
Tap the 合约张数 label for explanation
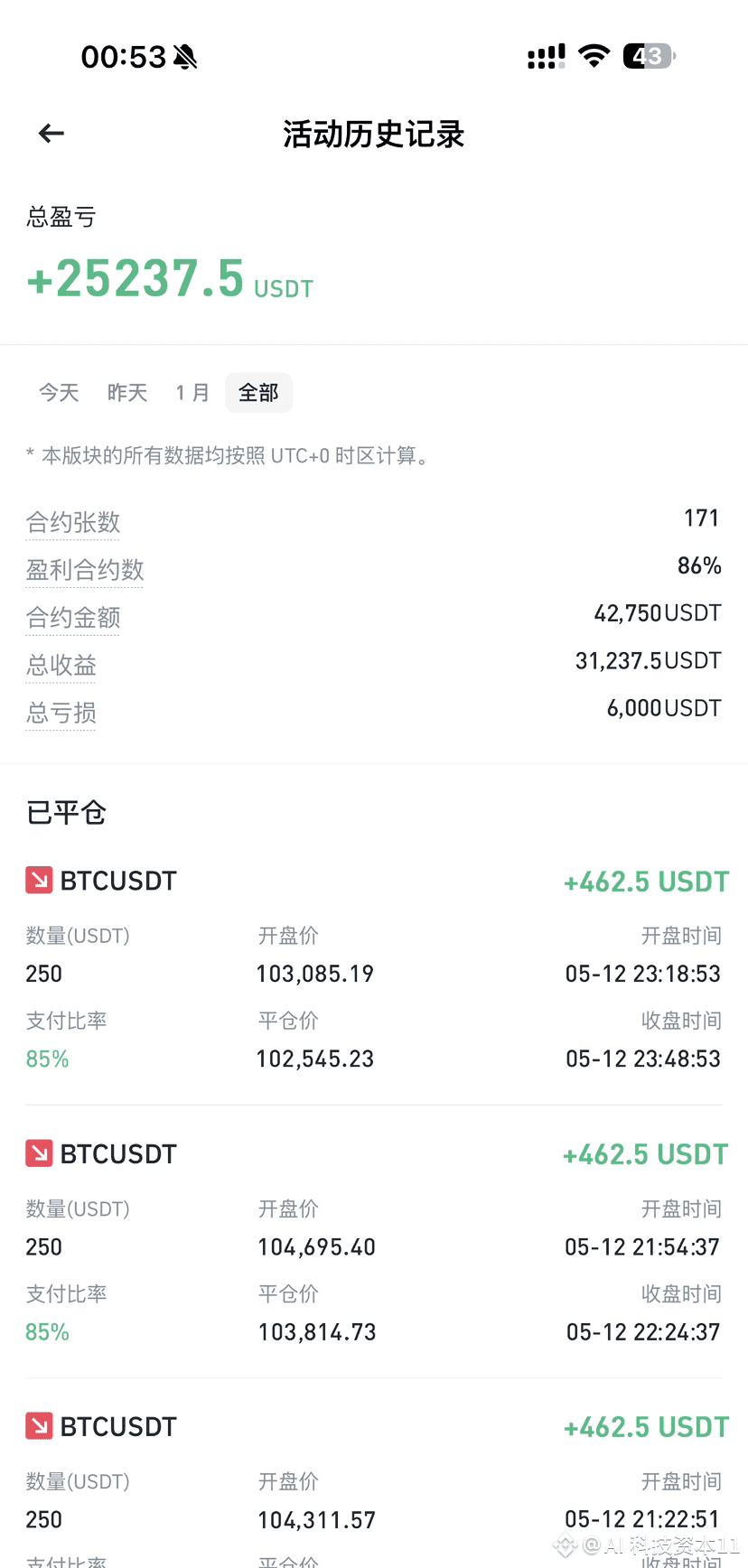pyautogui.click(x=73, y=522)
